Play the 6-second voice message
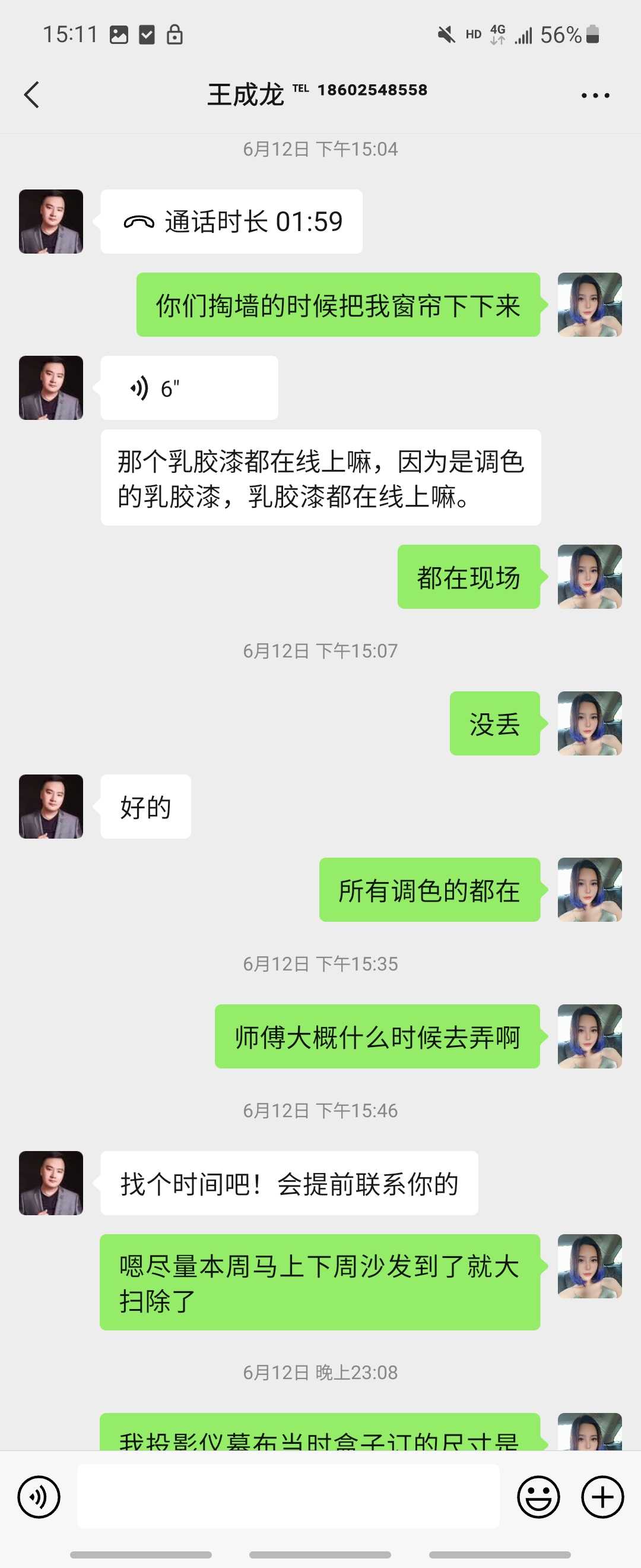641x1568 pixels. [x=189, y=388]
